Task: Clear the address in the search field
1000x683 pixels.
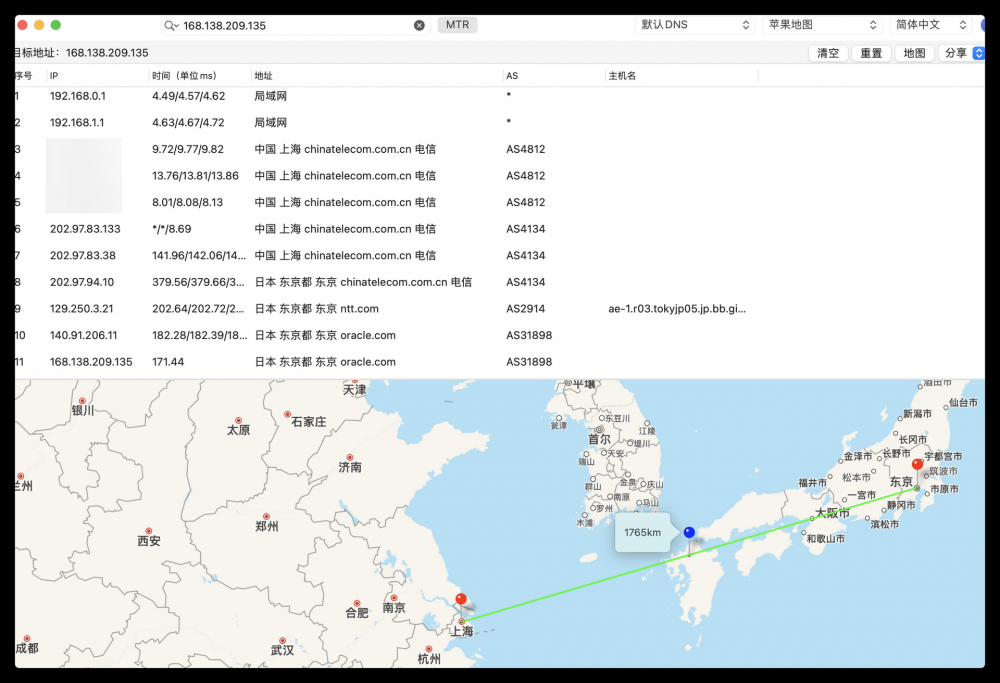Action: point(419,25)
